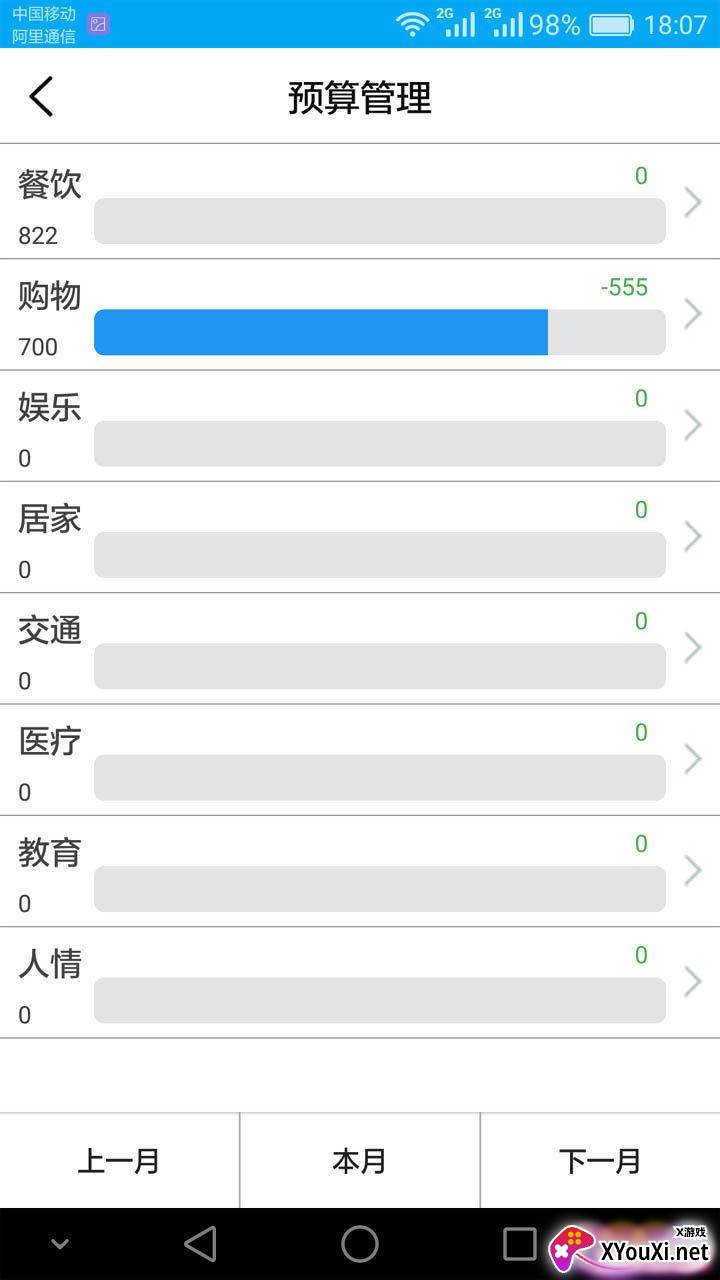
Task: Open the 教育 budget chevron
Action: point(691,870)
